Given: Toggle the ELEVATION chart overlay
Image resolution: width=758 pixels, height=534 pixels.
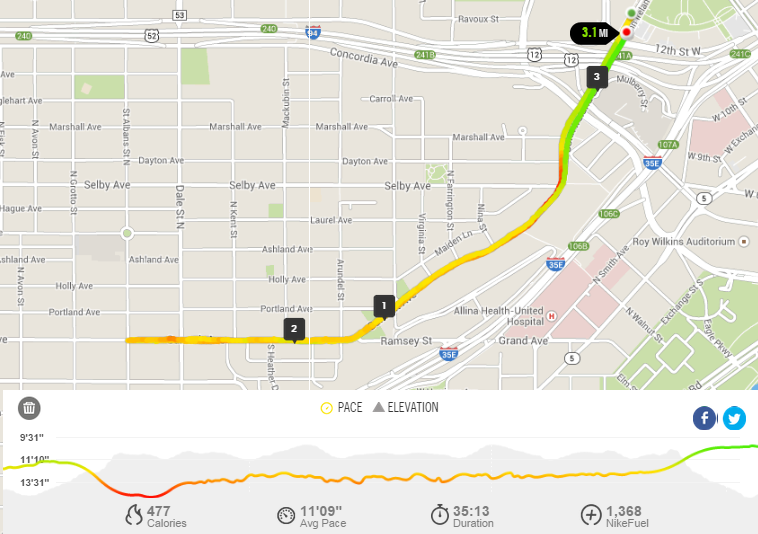Looking at the screenshot, I should point(406,407).
